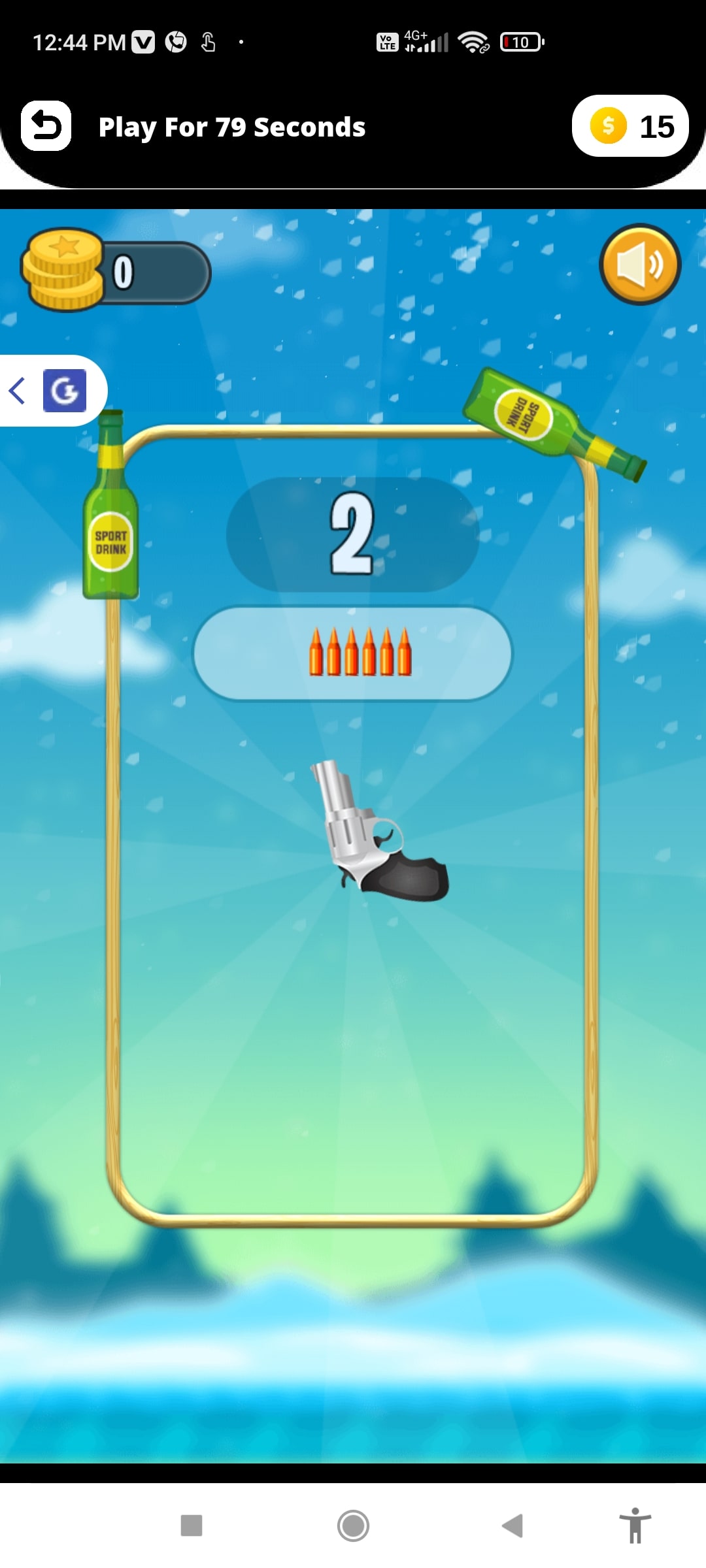Open the coin balance showing 15
The width and height of the screenshot is (706, 1568).
(630, 125)
